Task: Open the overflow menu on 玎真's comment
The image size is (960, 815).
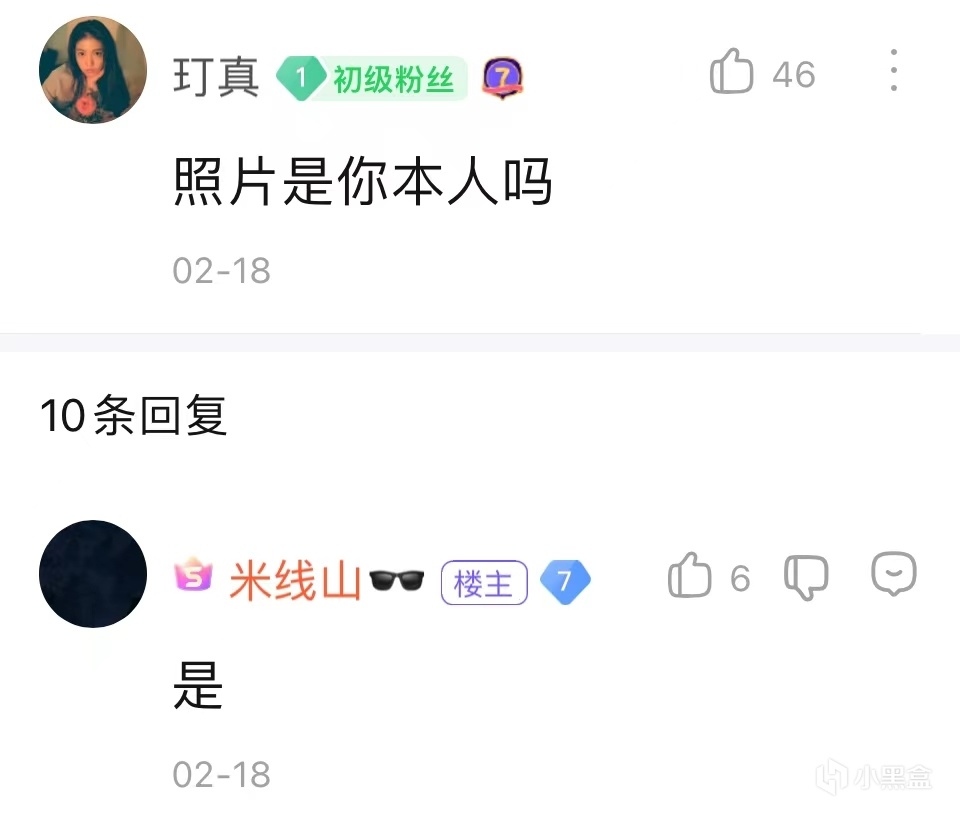Action: pos(893,71)
